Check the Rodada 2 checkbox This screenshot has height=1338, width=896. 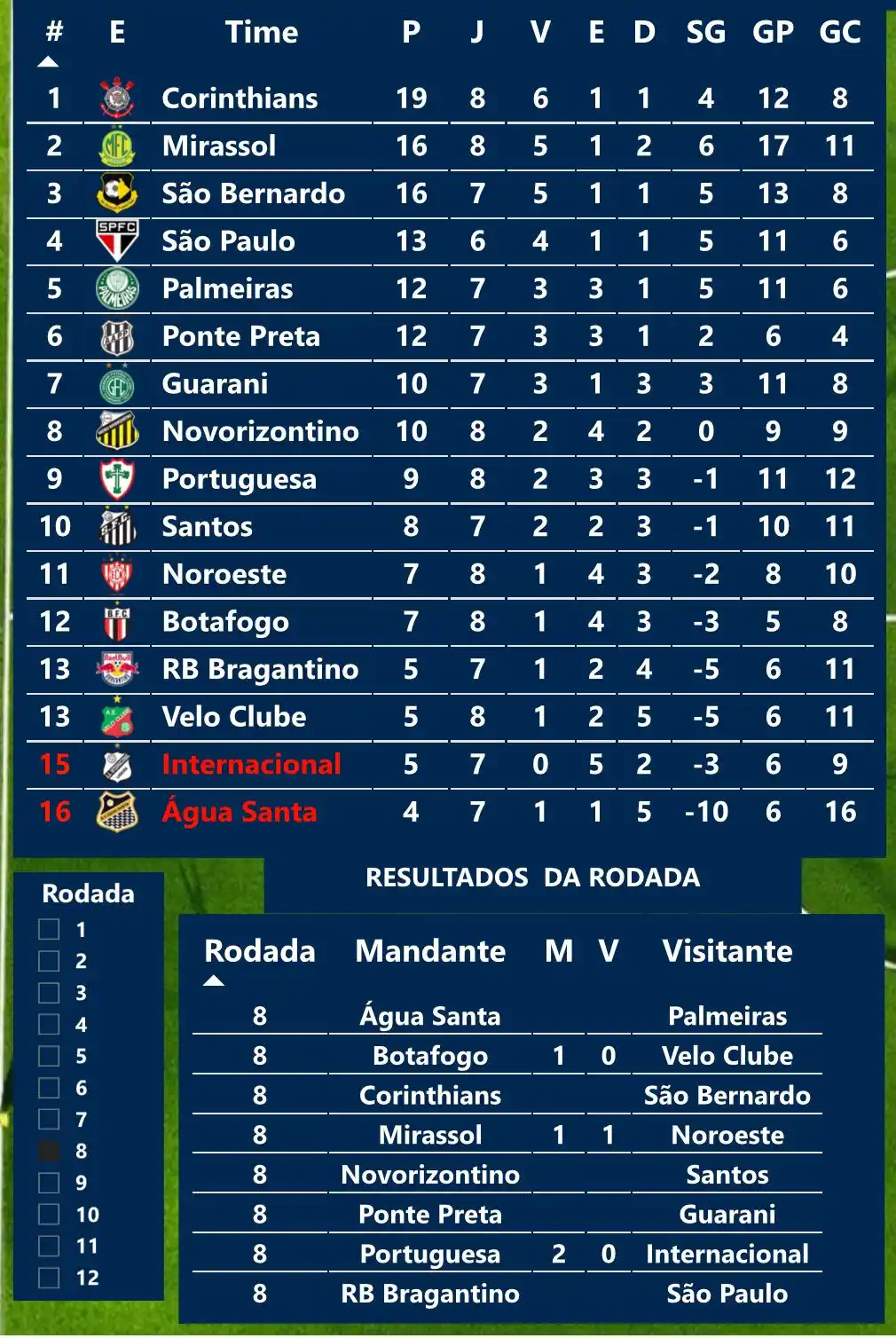coord(49,961)
